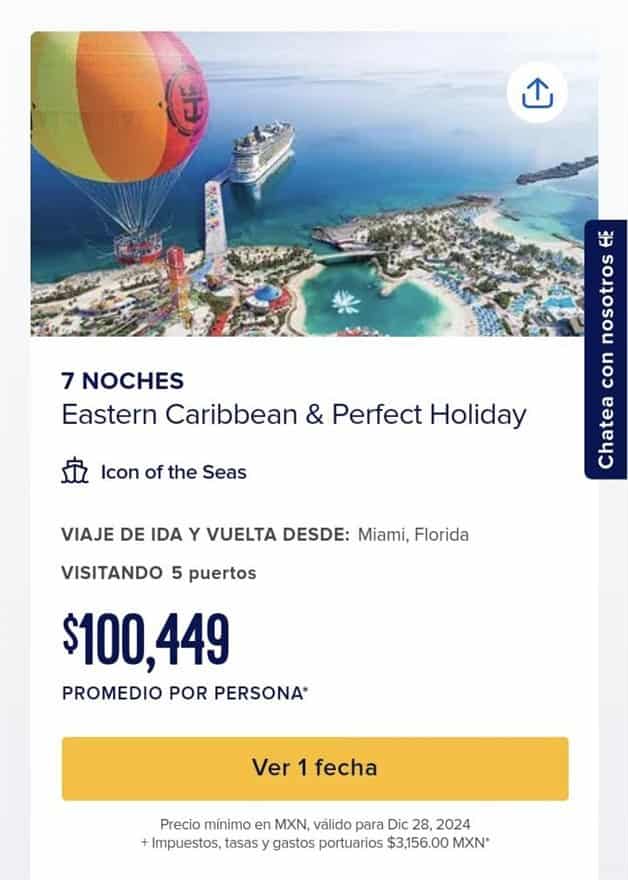Tap the Ver 1 fecha button
Screen dimensions: 628x880
[315, 768]
